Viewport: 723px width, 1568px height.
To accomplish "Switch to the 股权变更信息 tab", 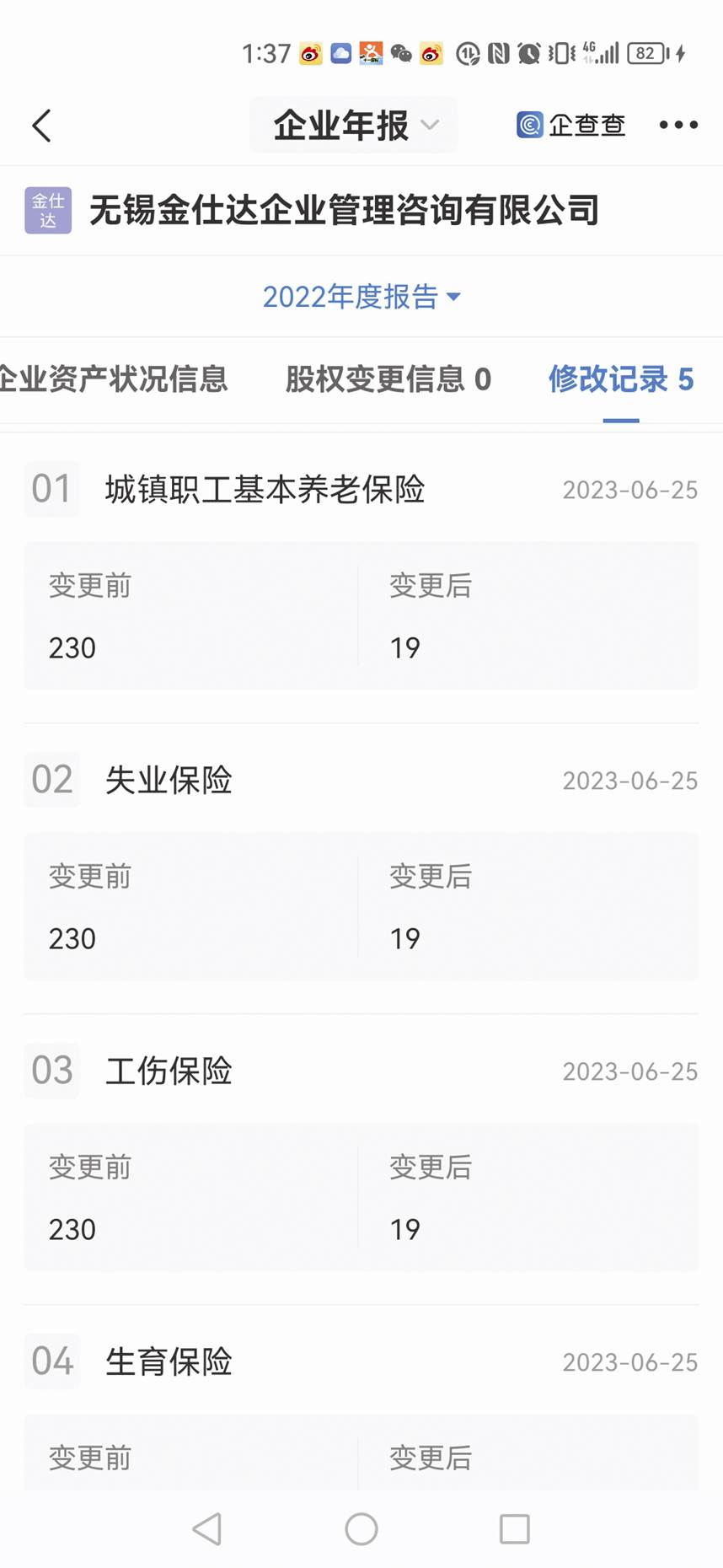I will click(388, 379).
